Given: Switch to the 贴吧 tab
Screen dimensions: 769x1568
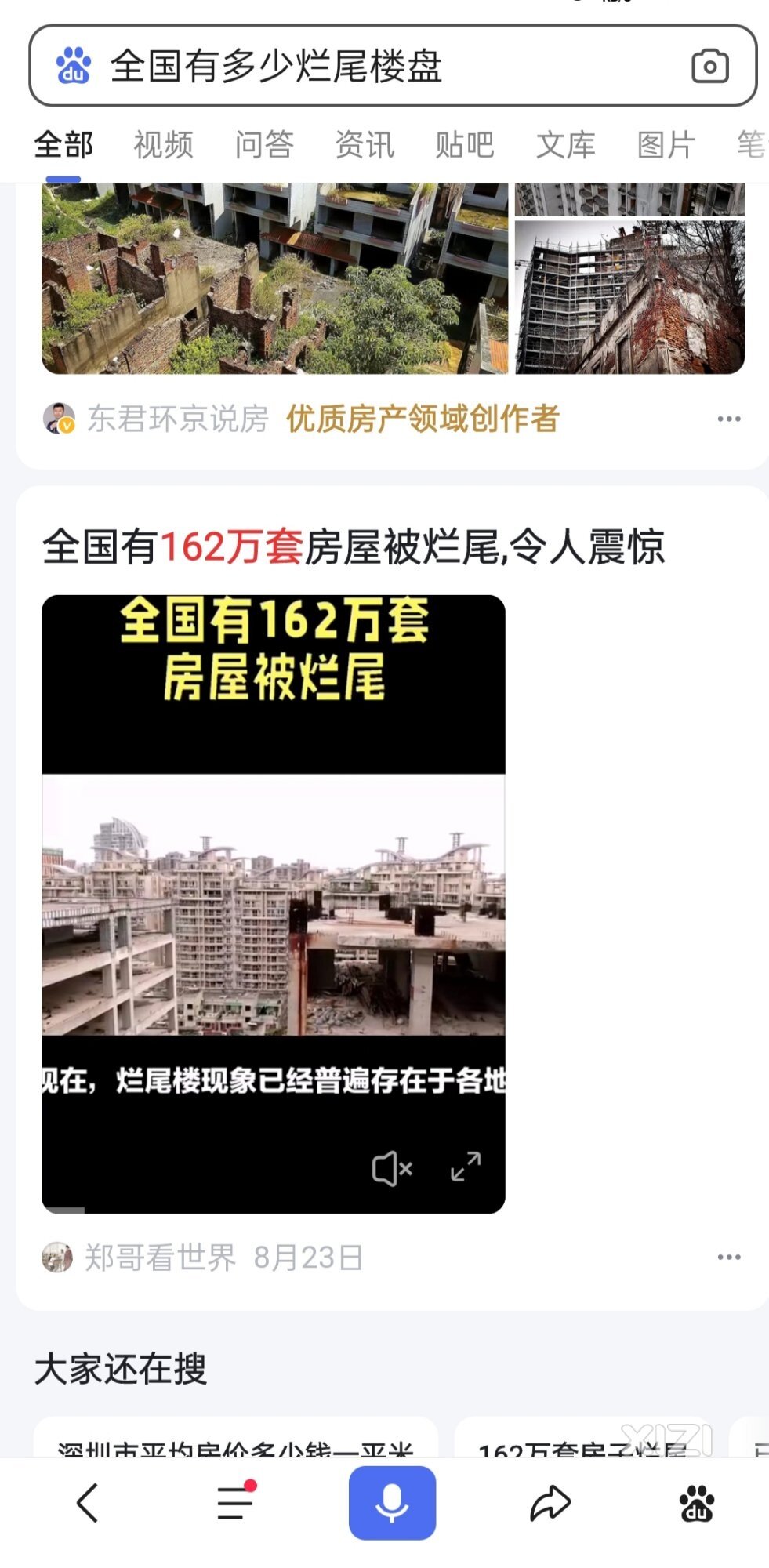Looking at the screenshot, I should pyautogui.click(x=465, y=145).
